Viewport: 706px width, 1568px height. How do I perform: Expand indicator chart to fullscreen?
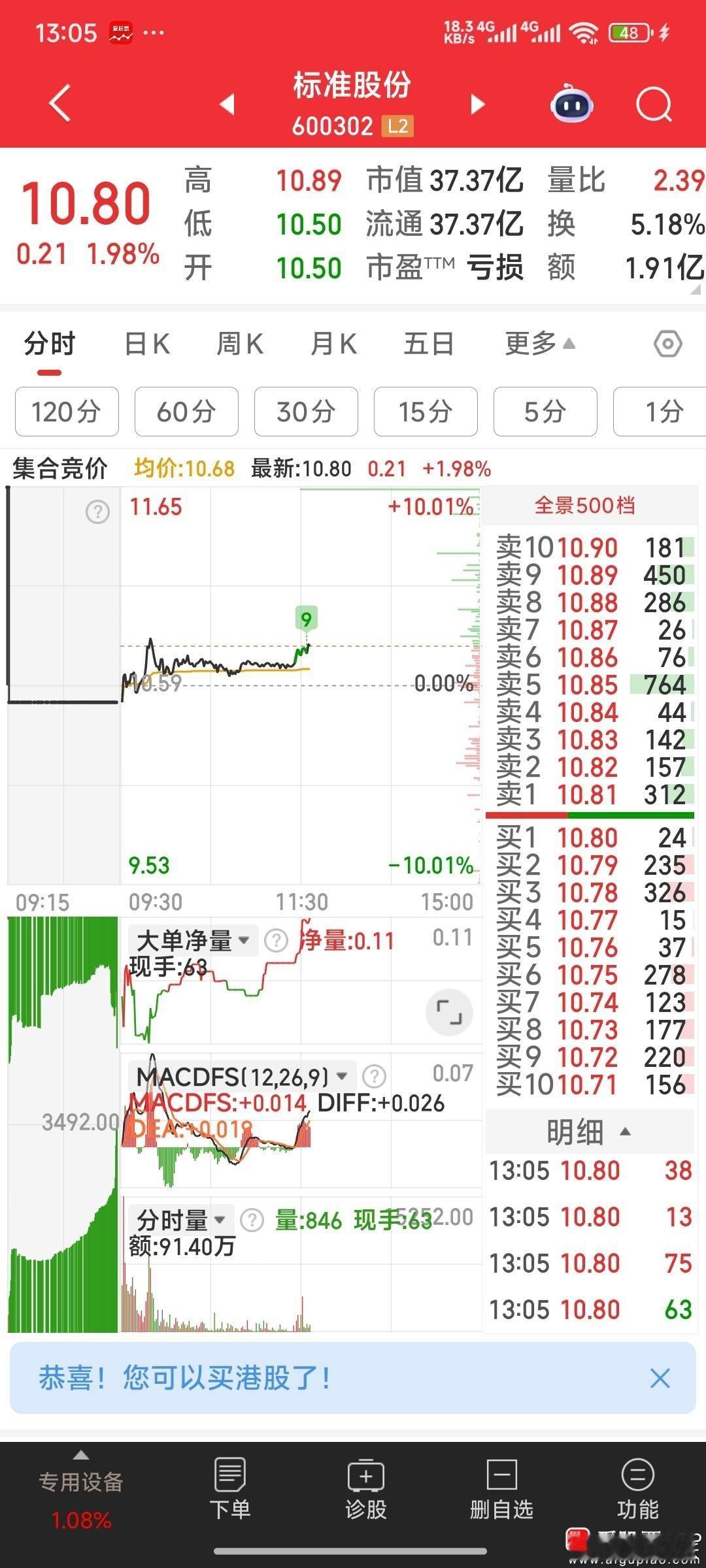pos(448,1011)
